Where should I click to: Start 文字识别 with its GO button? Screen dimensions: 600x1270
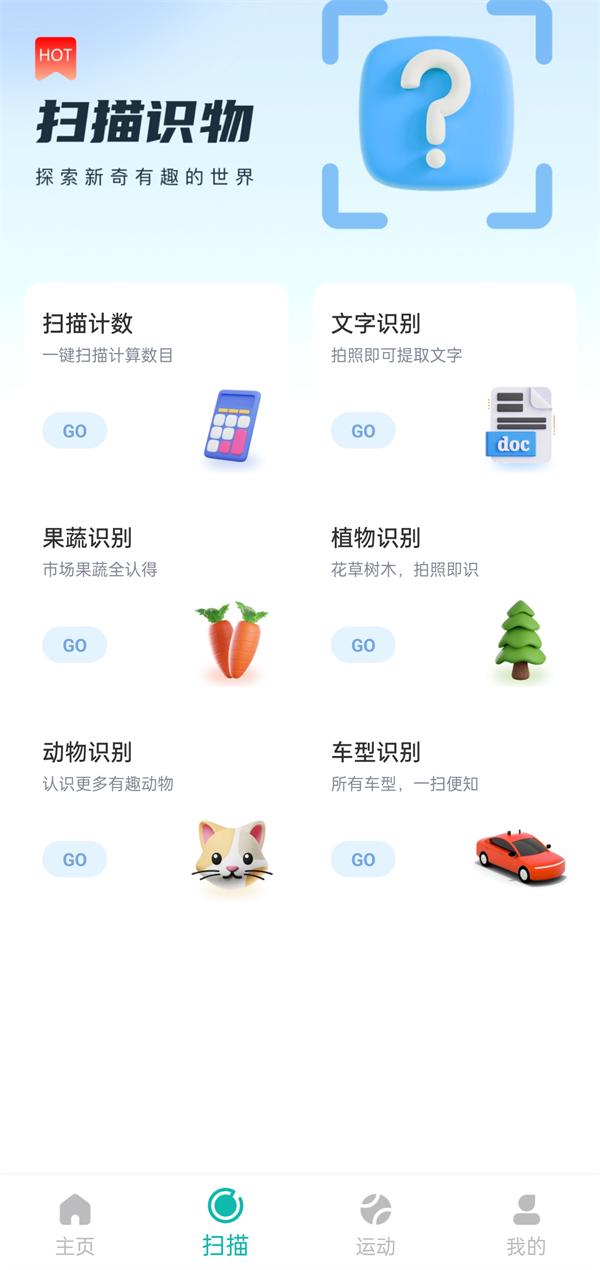click(363, 431)
